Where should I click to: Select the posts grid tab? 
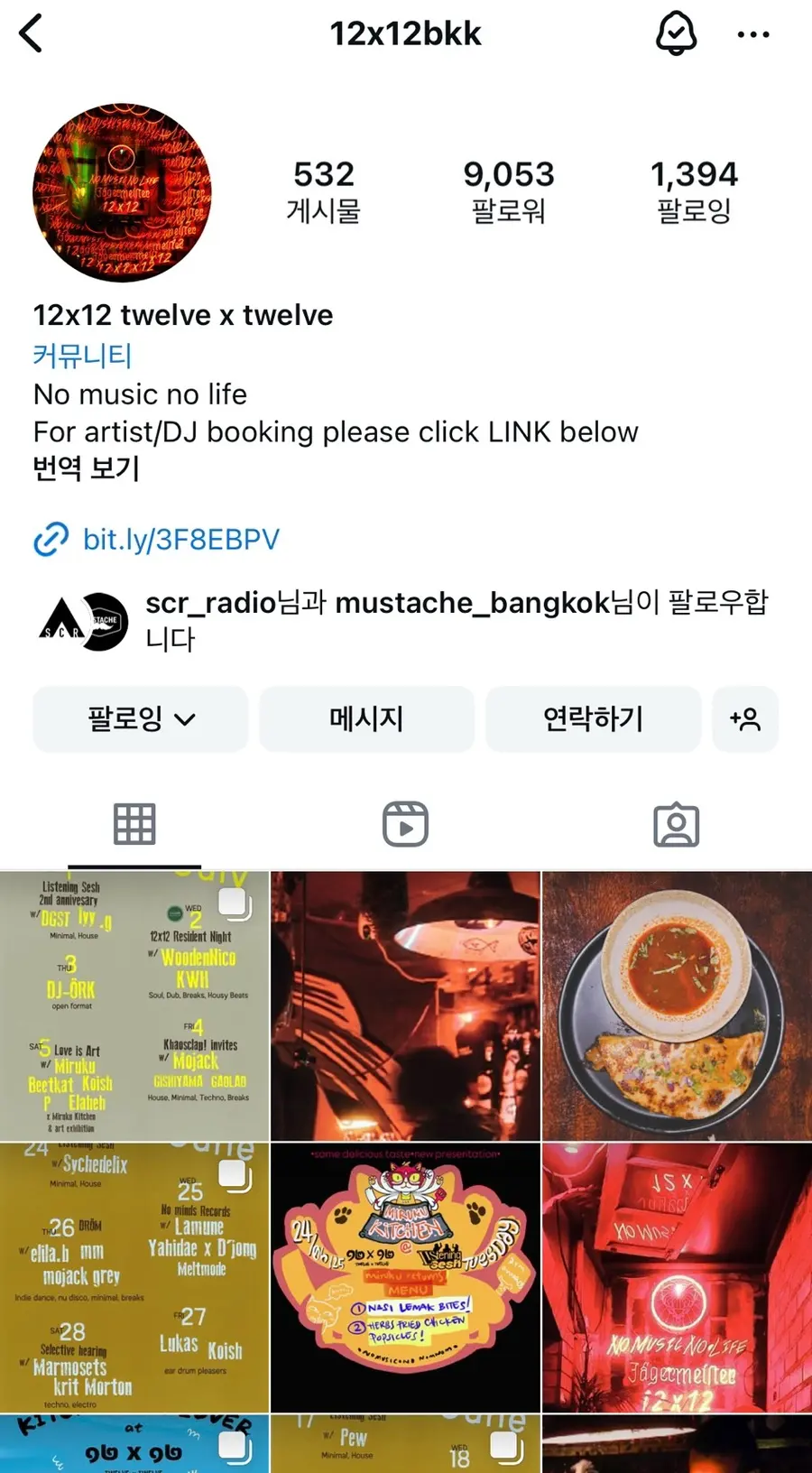[x=134, y=824]
